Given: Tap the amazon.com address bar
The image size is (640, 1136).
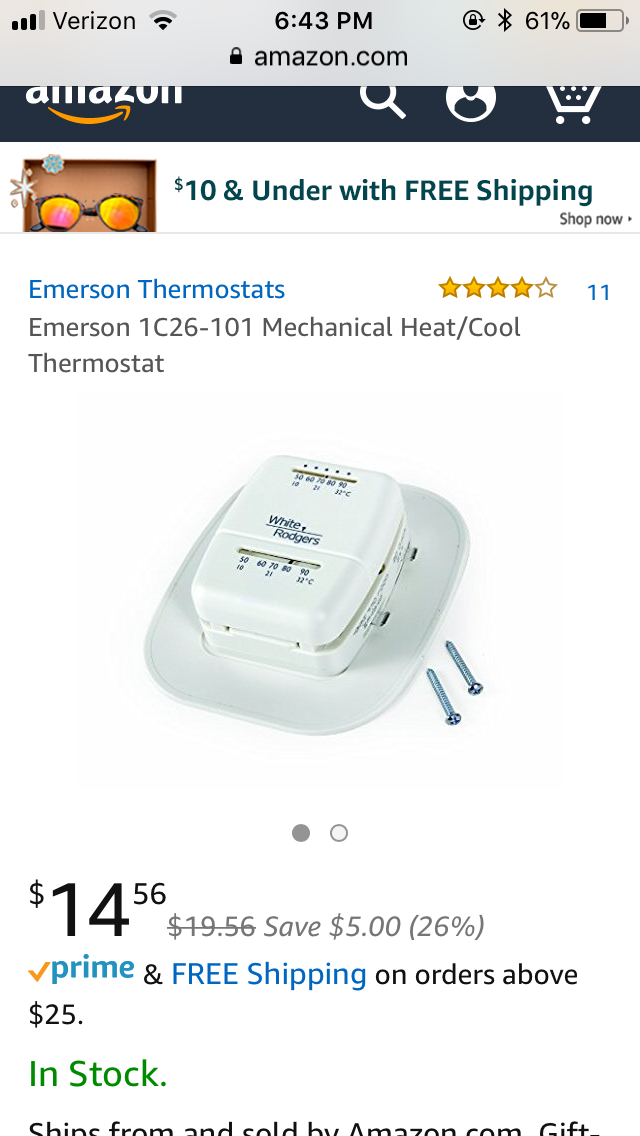Looking at the screenshot, I should coord(320,57).
